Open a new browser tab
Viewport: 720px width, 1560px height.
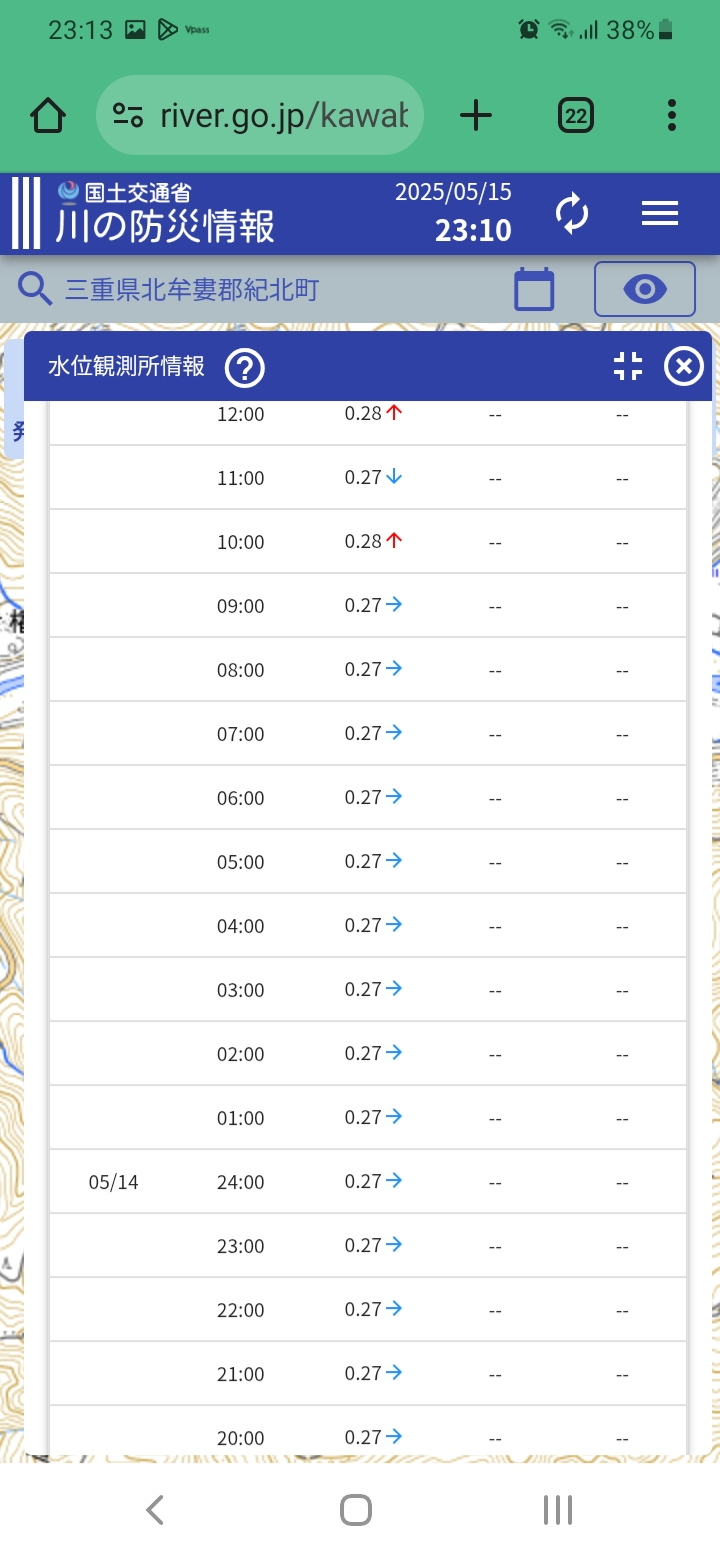pyautogui.click(x=476, y=116)
